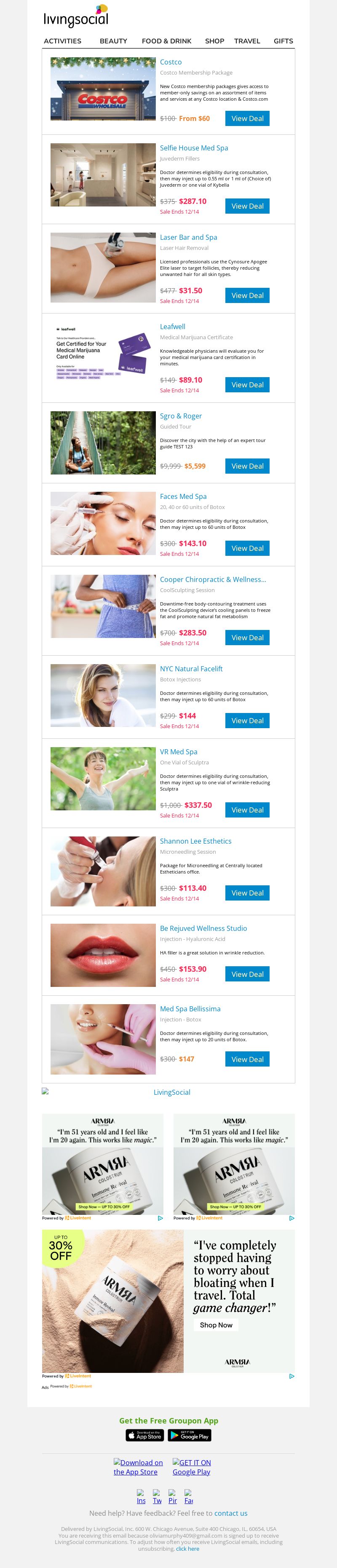Open the Travel category
Screen dimensions: 337x1568
click(x=247, y=41)
